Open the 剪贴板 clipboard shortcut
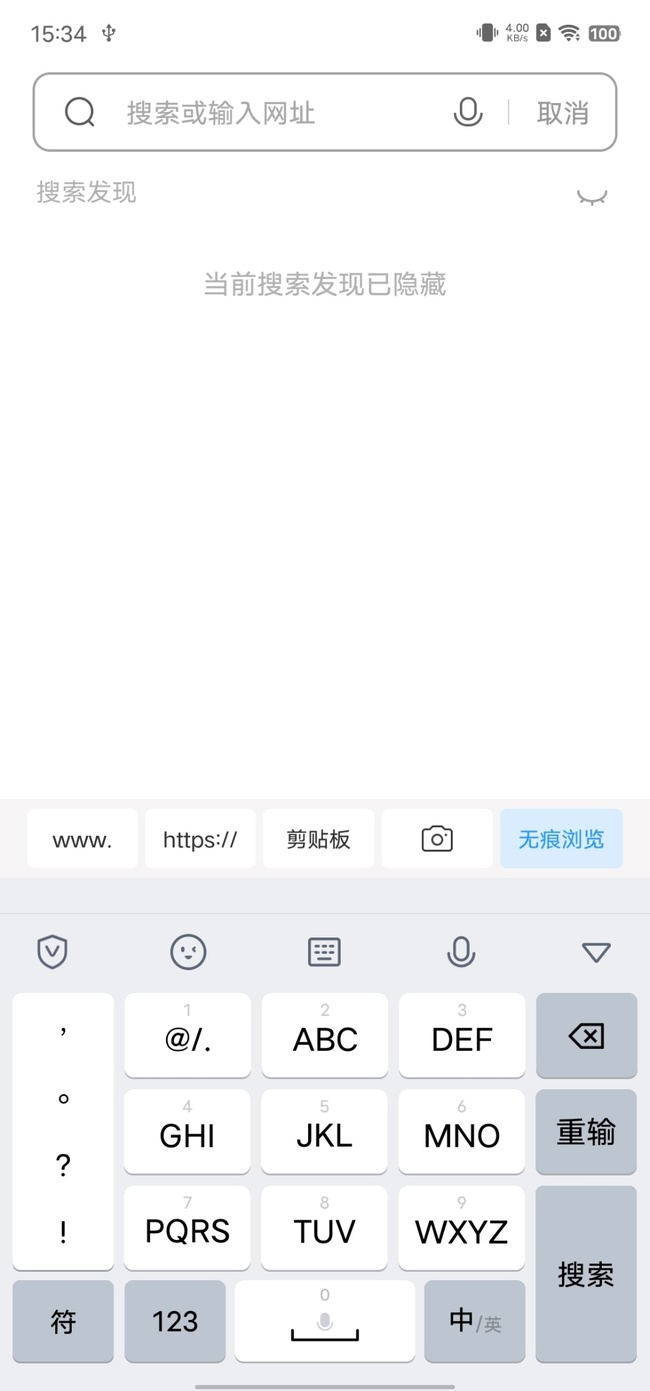The height and width of the screenshot is (1391, 650). (318, 839)
